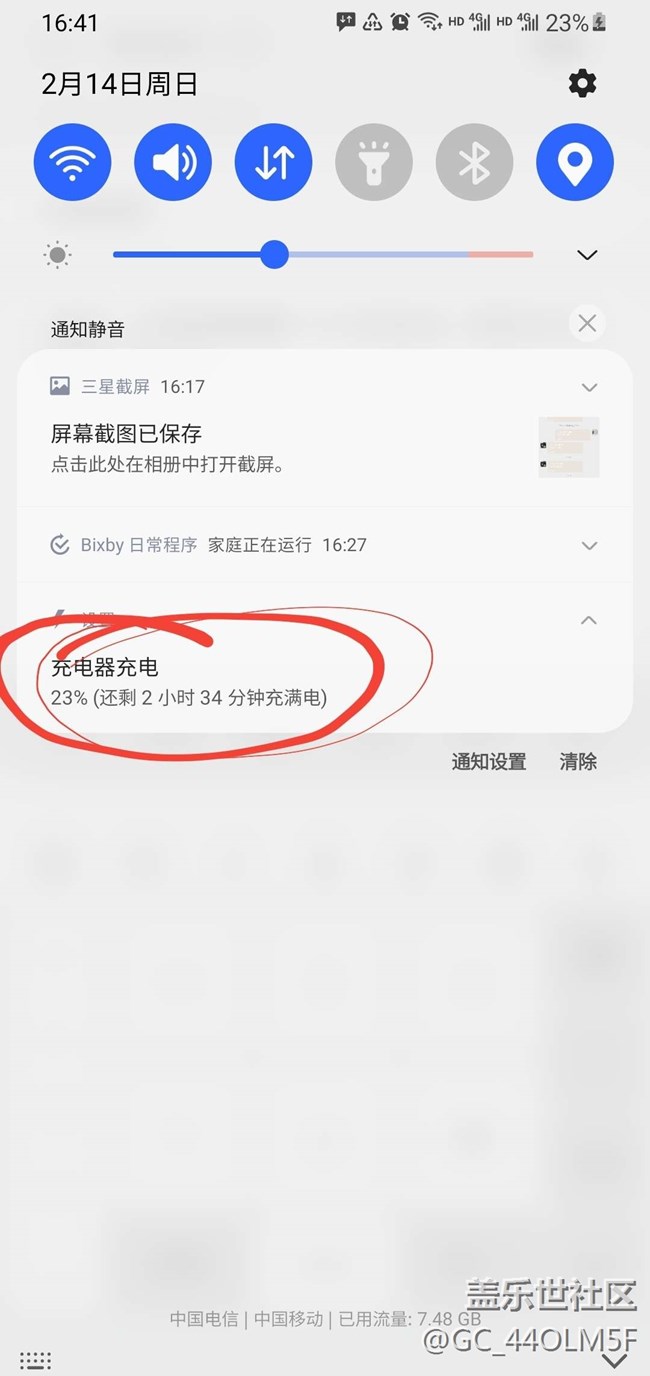Open the 屏幕截图已保存 notification
This screenshot has width=650, height=1376.
point(250,447)
